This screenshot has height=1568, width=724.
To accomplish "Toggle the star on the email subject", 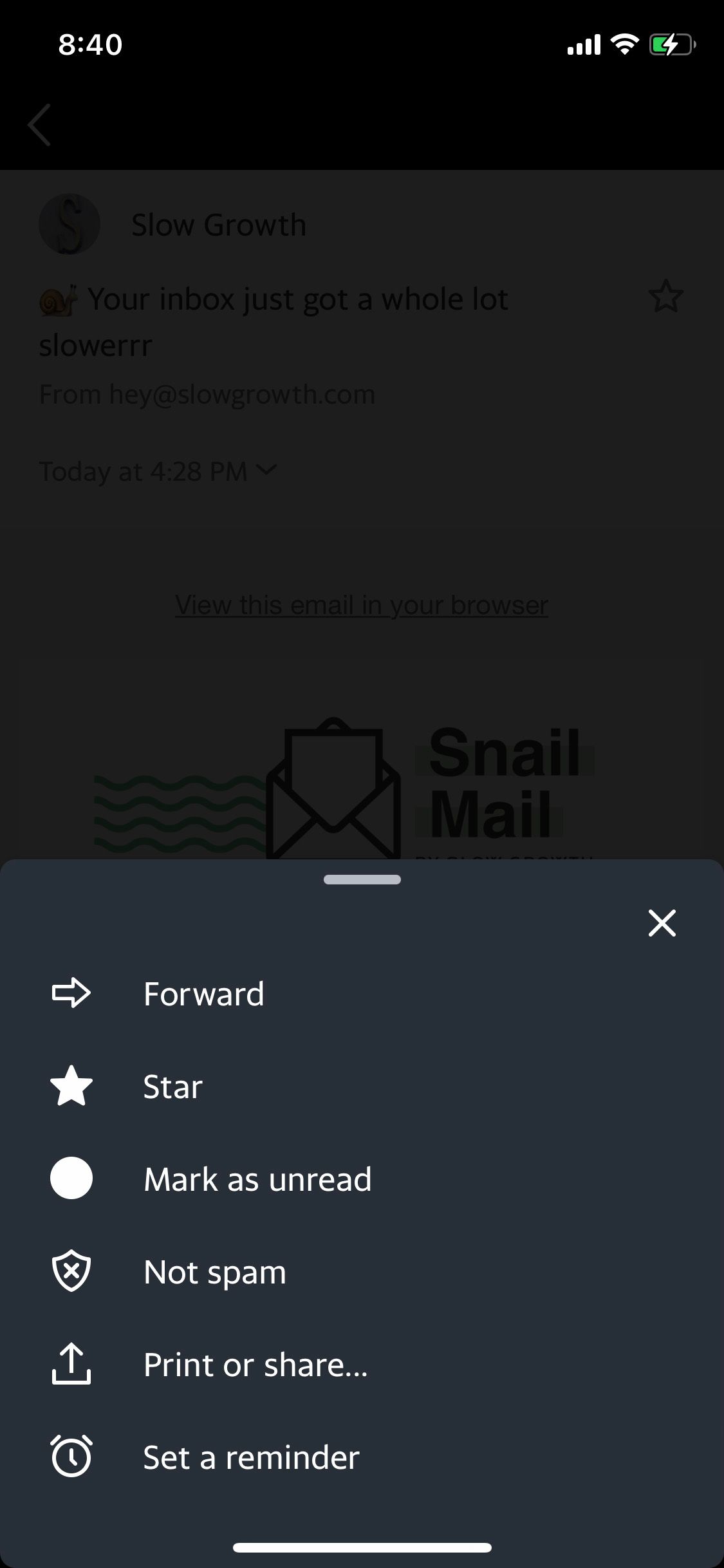I will pos(666,297).
